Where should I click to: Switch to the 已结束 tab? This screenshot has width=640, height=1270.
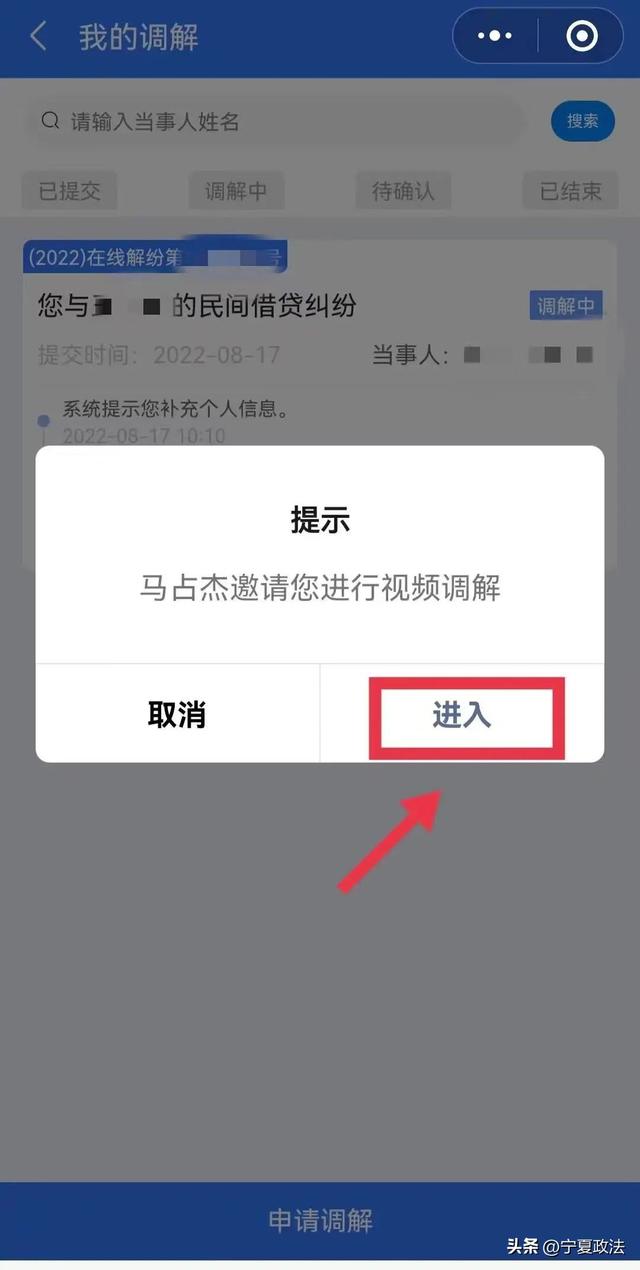[x=571, y=191]
